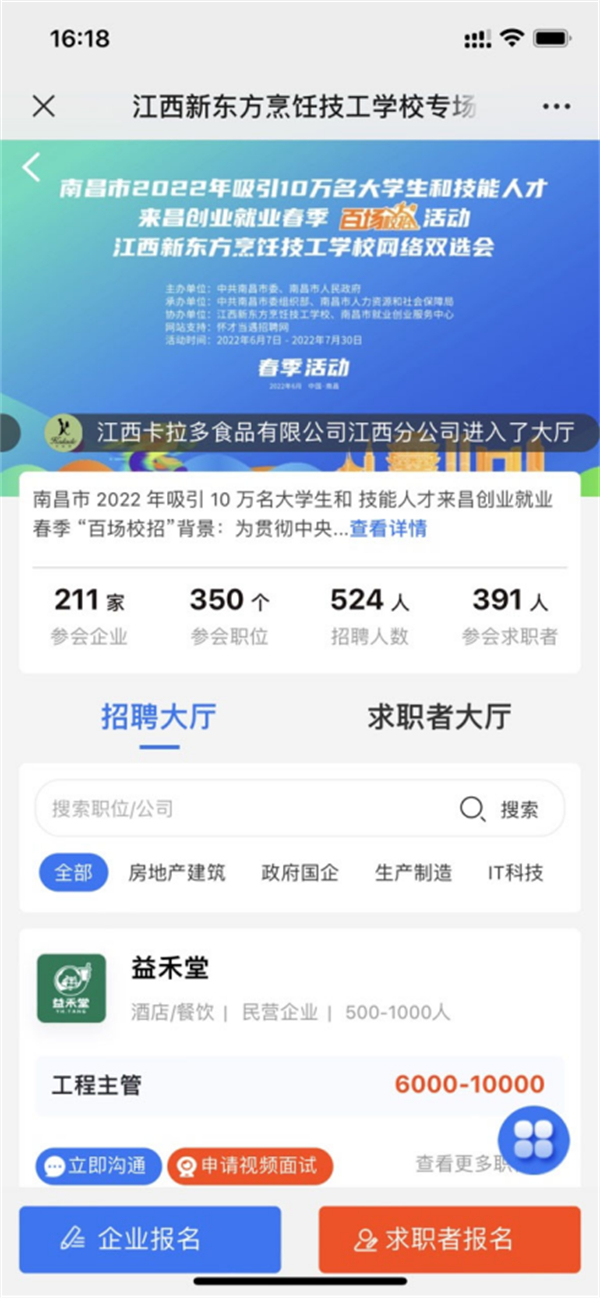Filter by 生产制造
Image resolution: width=600 pixels, height=1299 pixels.
413,872
